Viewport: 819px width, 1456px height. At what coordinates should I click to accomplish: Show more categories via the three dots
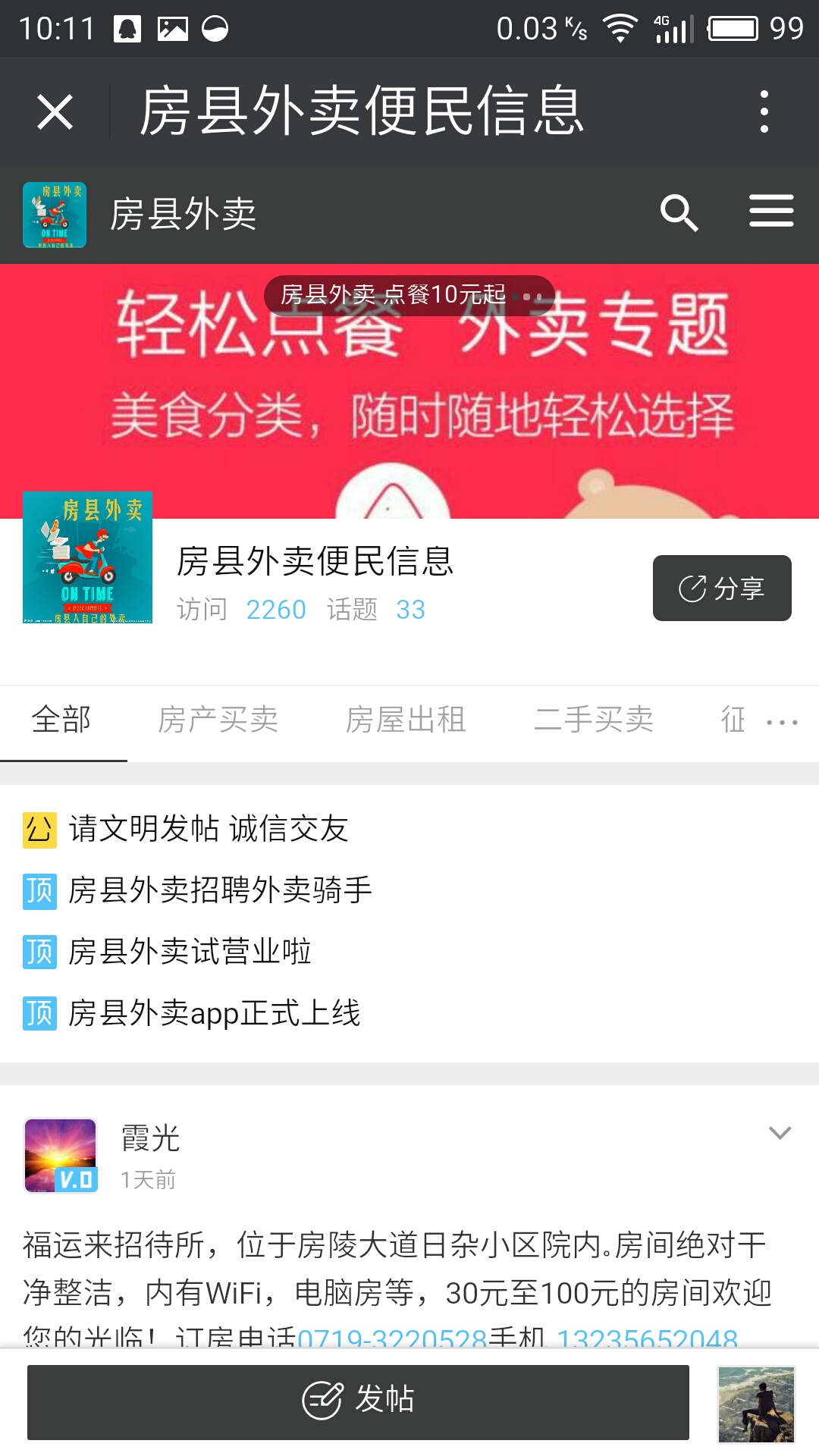click(781, 723)
